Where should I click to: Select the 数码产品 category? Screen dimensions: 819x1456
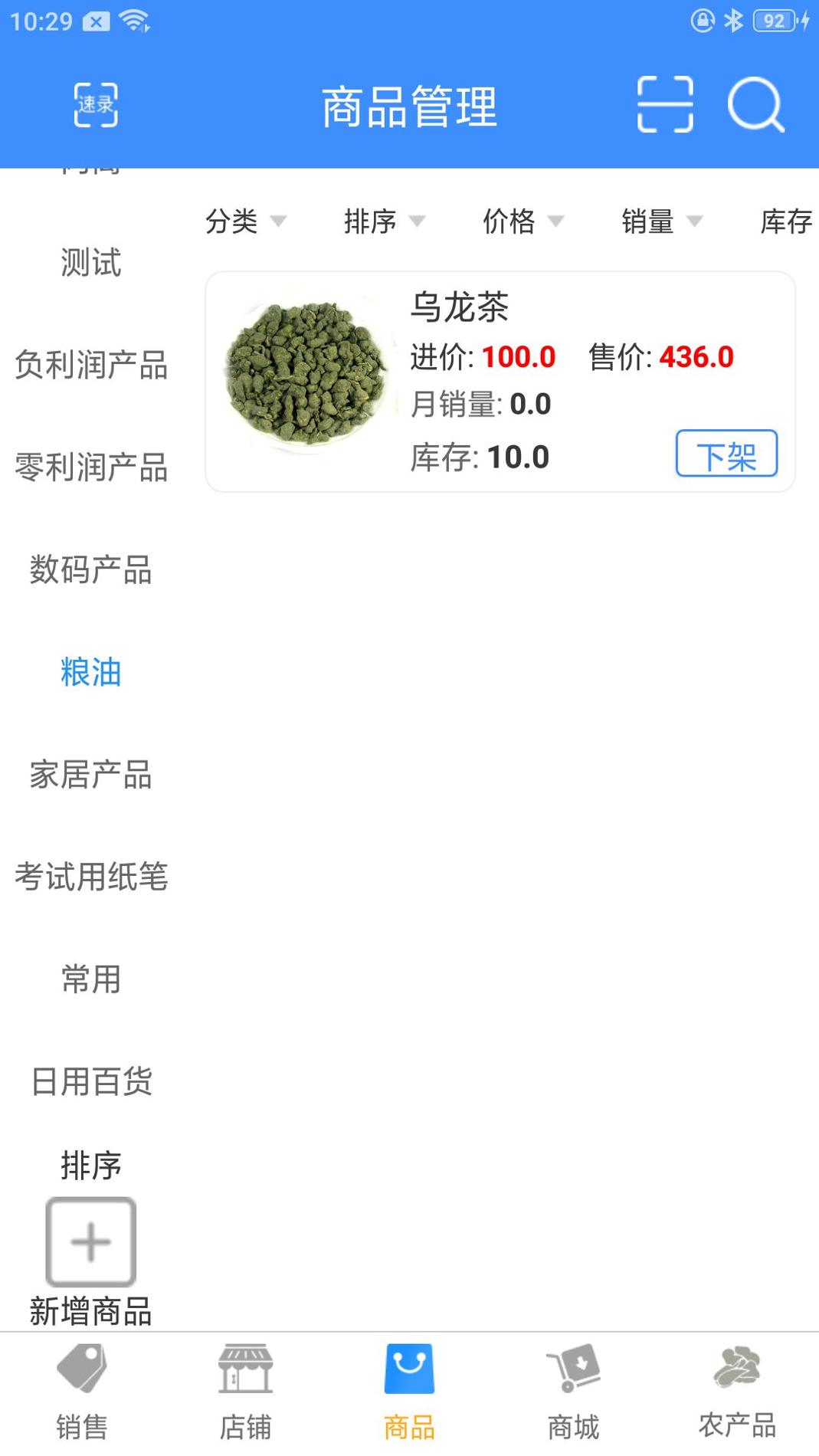[x=91, y=570]
